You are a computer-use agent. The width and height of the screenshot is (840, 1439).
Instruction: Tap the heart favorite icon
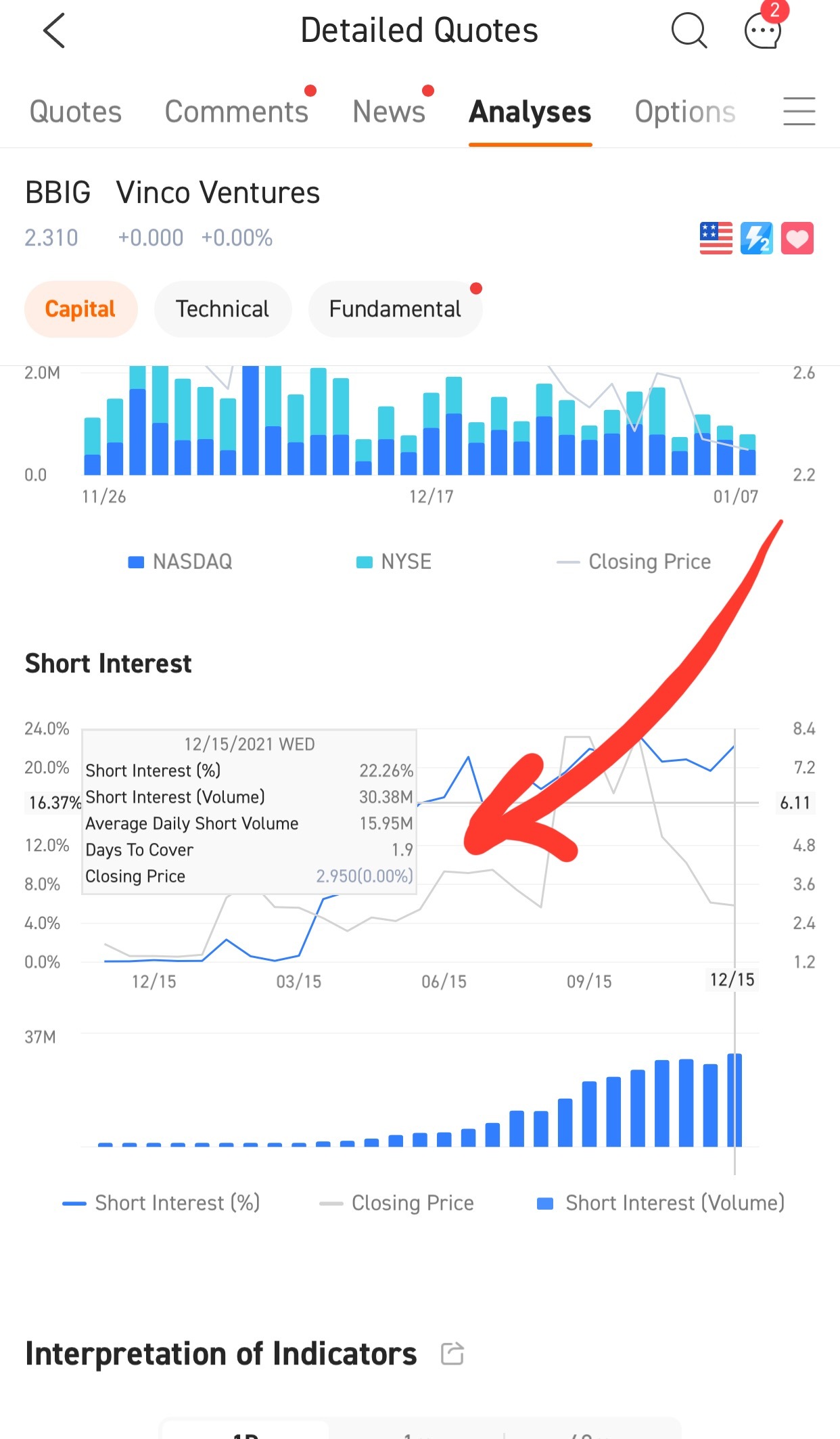tap(797, 238)
